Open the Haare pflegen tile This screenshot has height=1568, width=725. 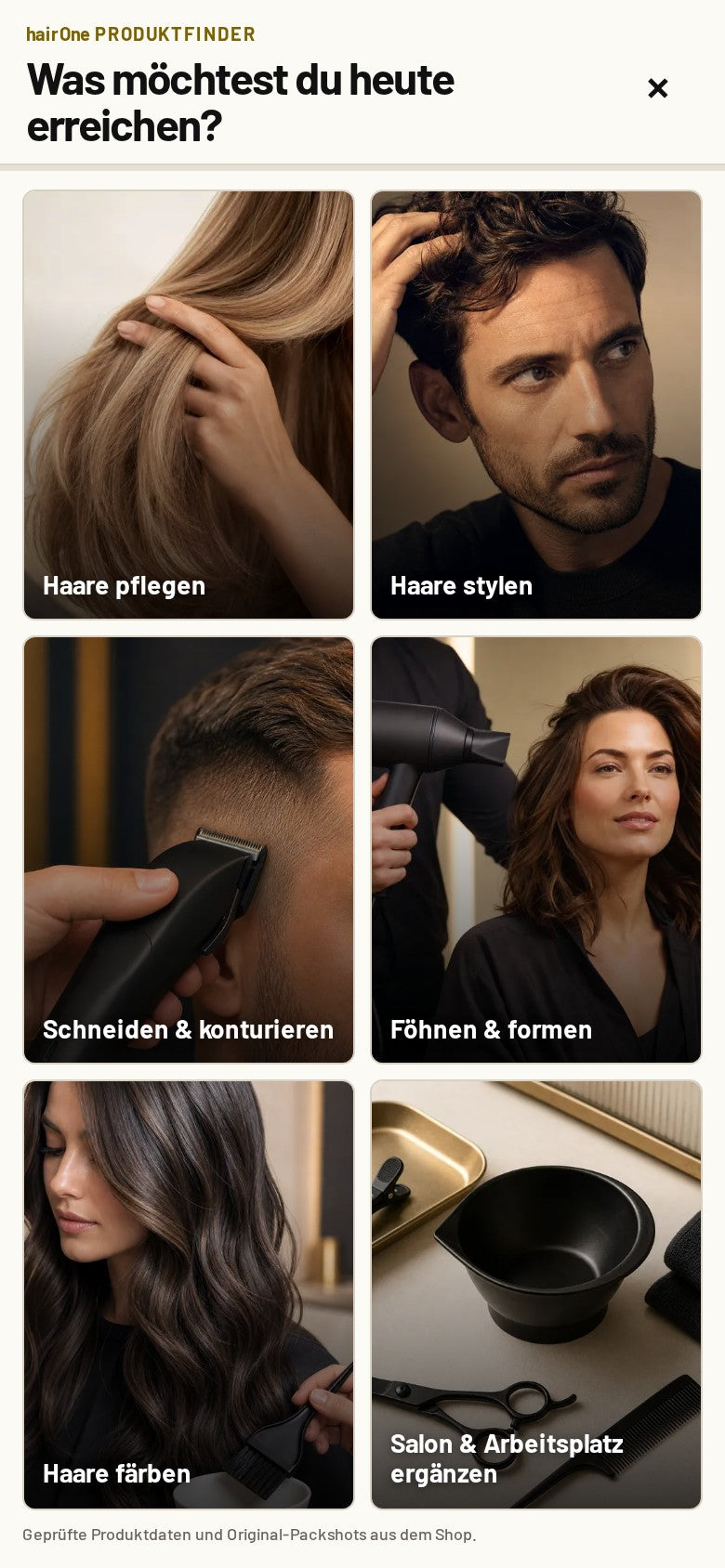point(189,405)
